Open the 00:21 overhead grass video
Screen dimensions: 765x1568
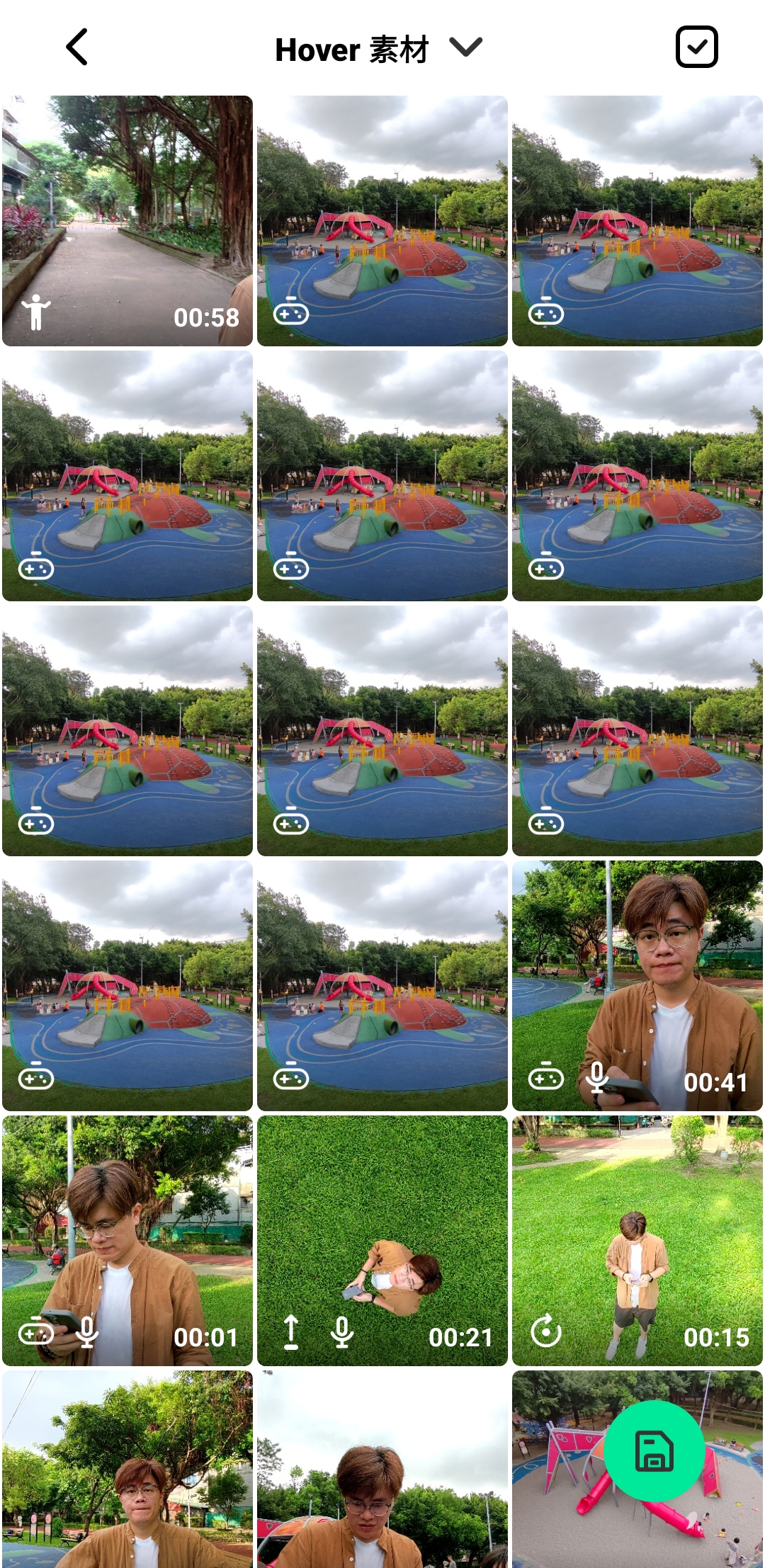click(382, 1241)
